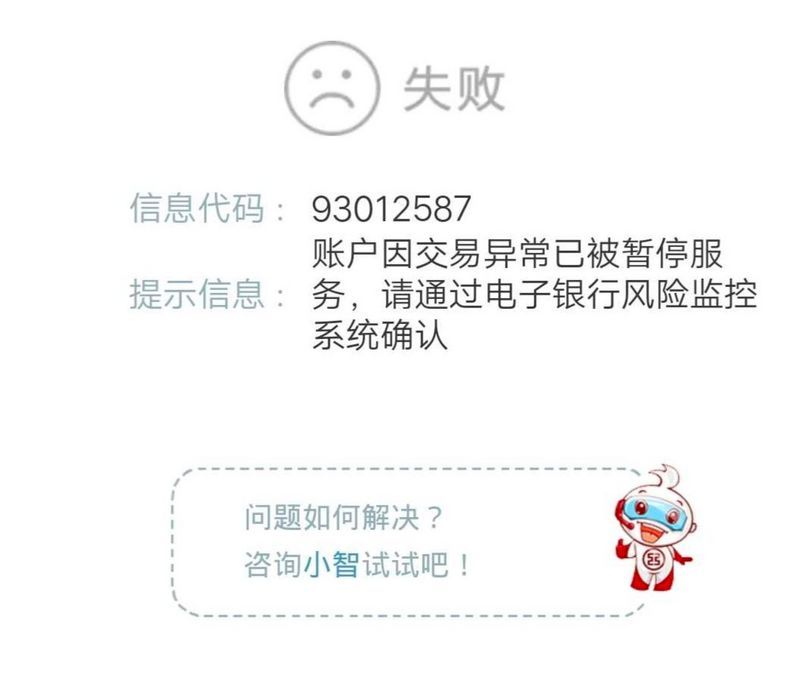Viewport: 800px width, 678px height.
Task: Tap the 小智 link to consult the assistant
Action: [332, 565]
